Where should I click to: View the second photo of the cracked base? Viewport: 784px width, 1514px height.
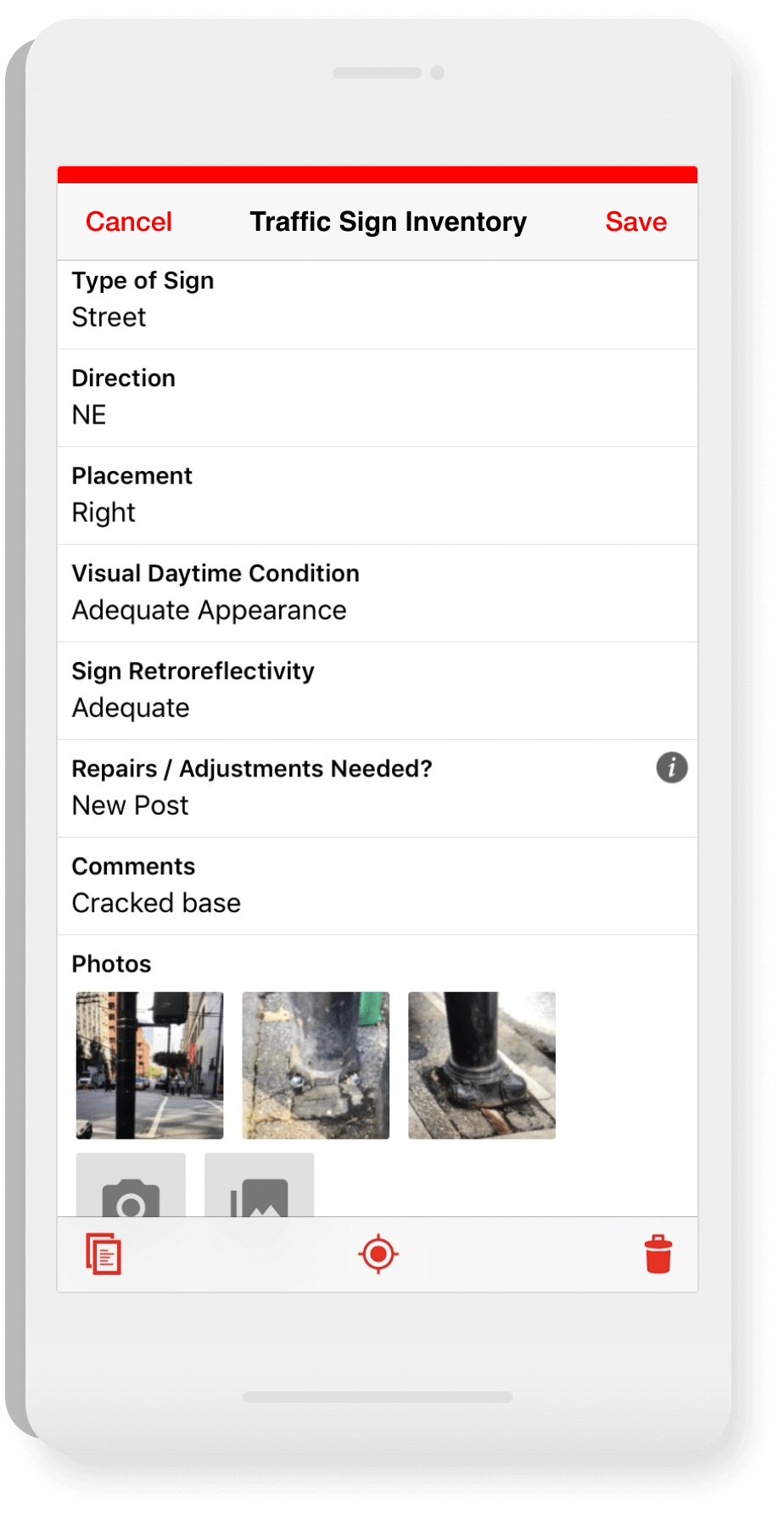point(316,1065)
